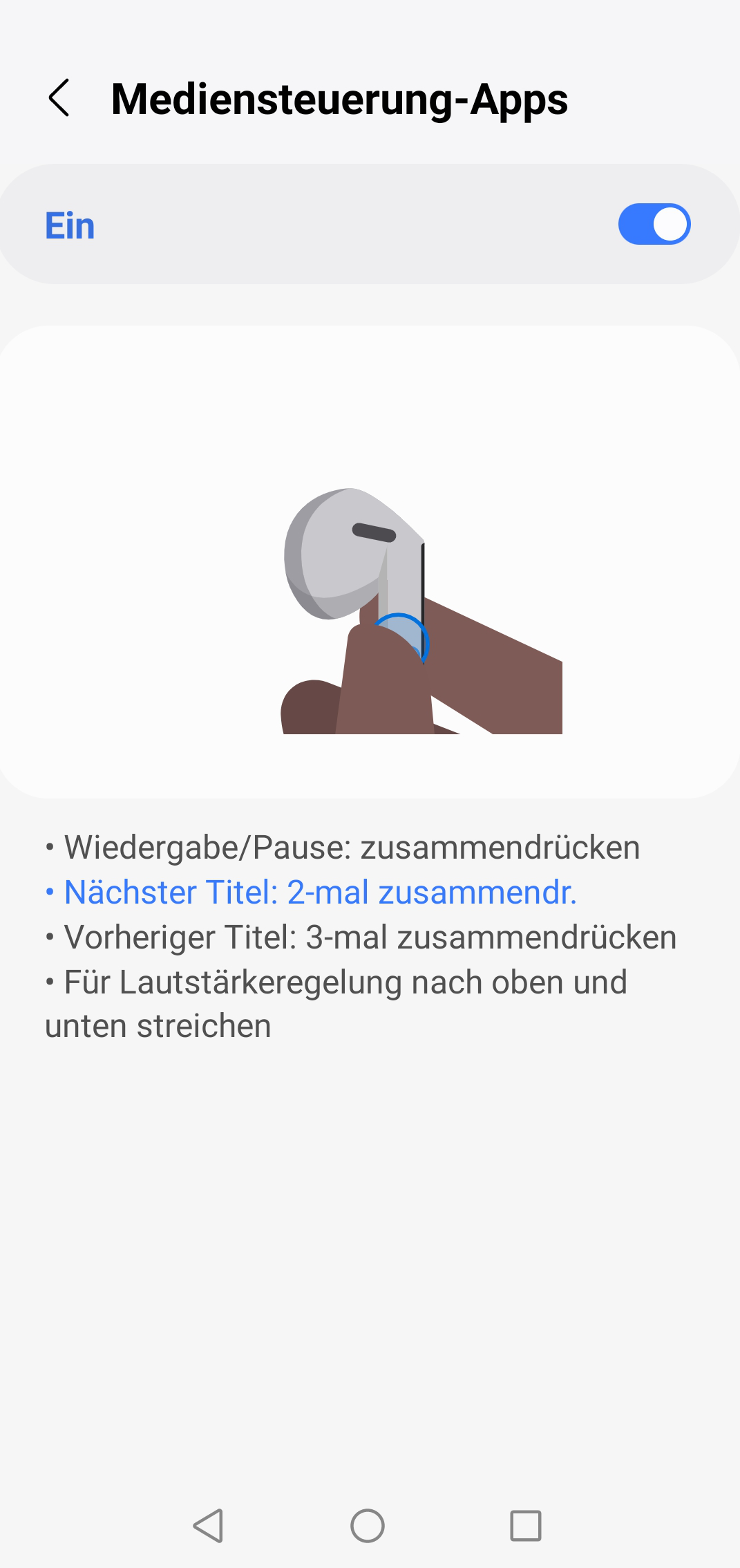Open recent apps overview

point(526,1525)
